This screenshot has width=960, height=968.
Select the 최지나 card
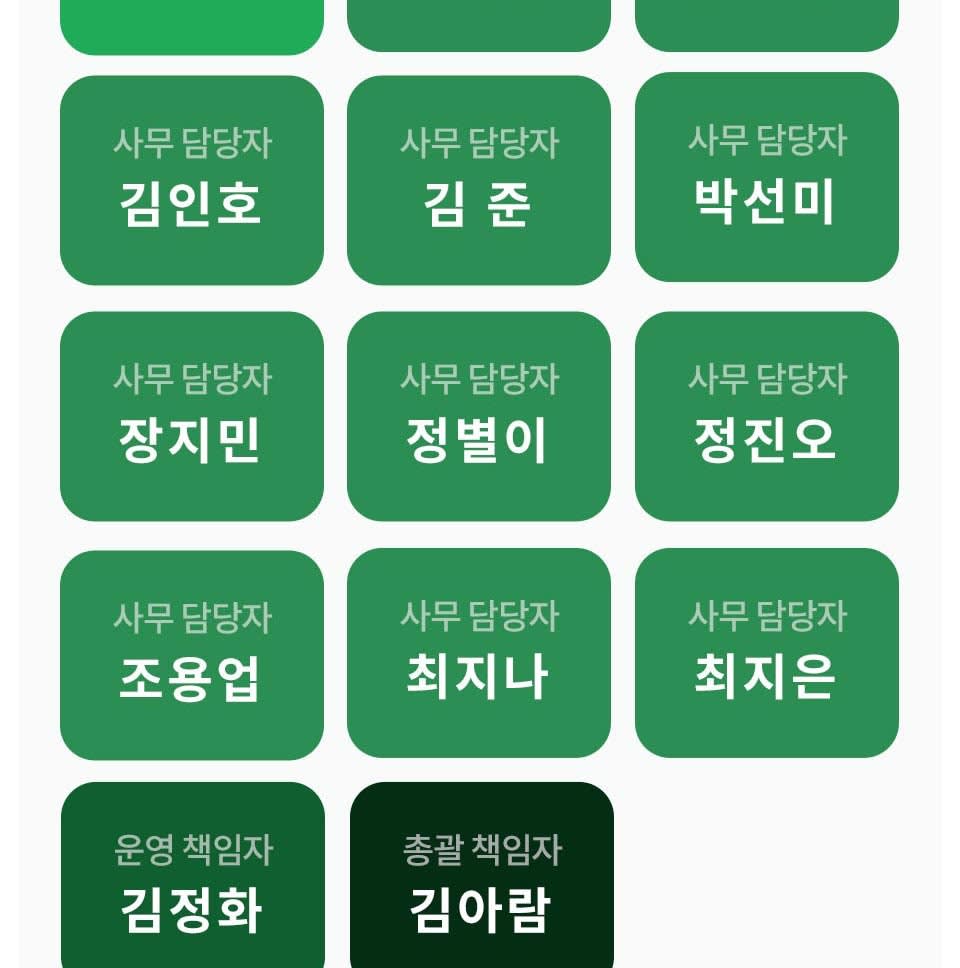click(x=479, y=653)
